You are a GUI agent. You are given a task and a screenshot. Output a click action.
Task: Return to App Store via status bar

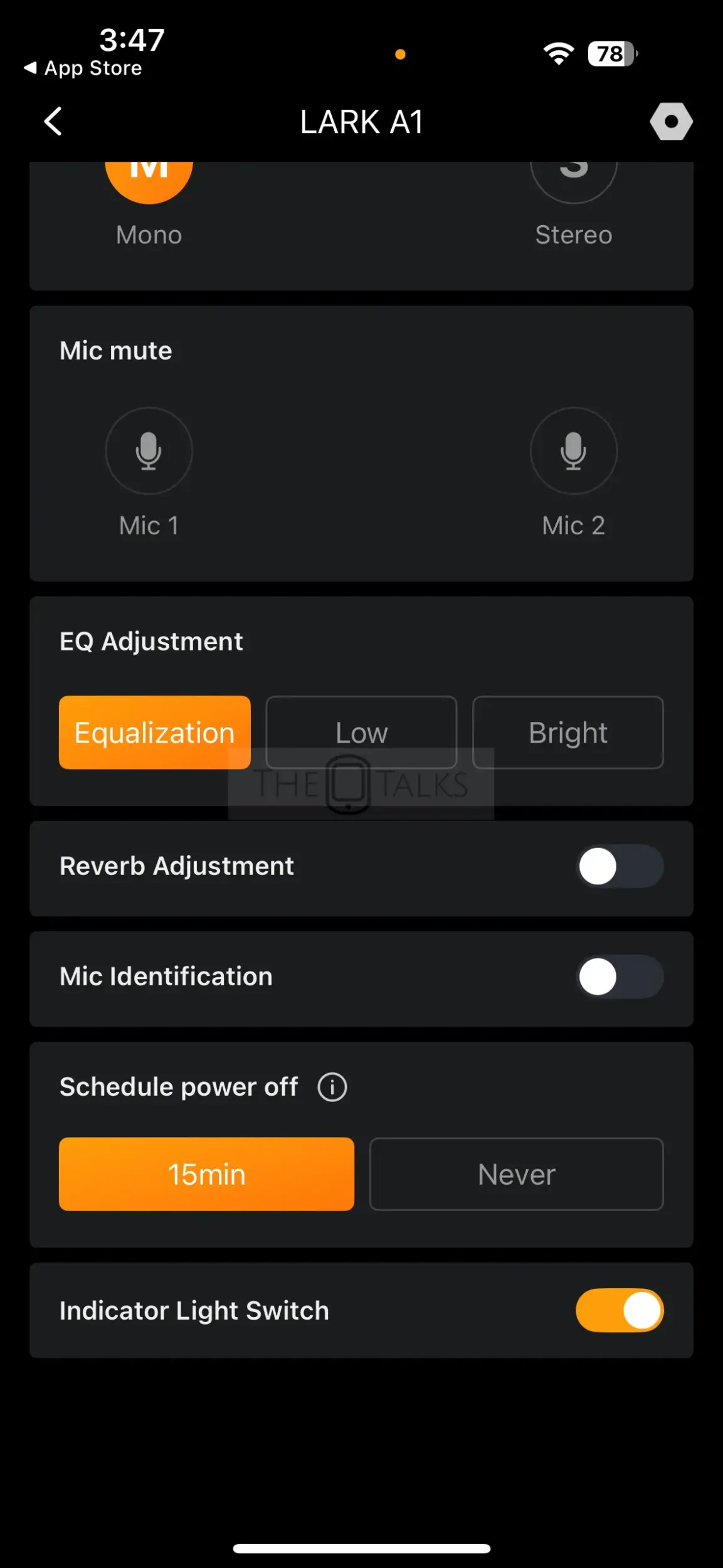click(x=83, y=68)
